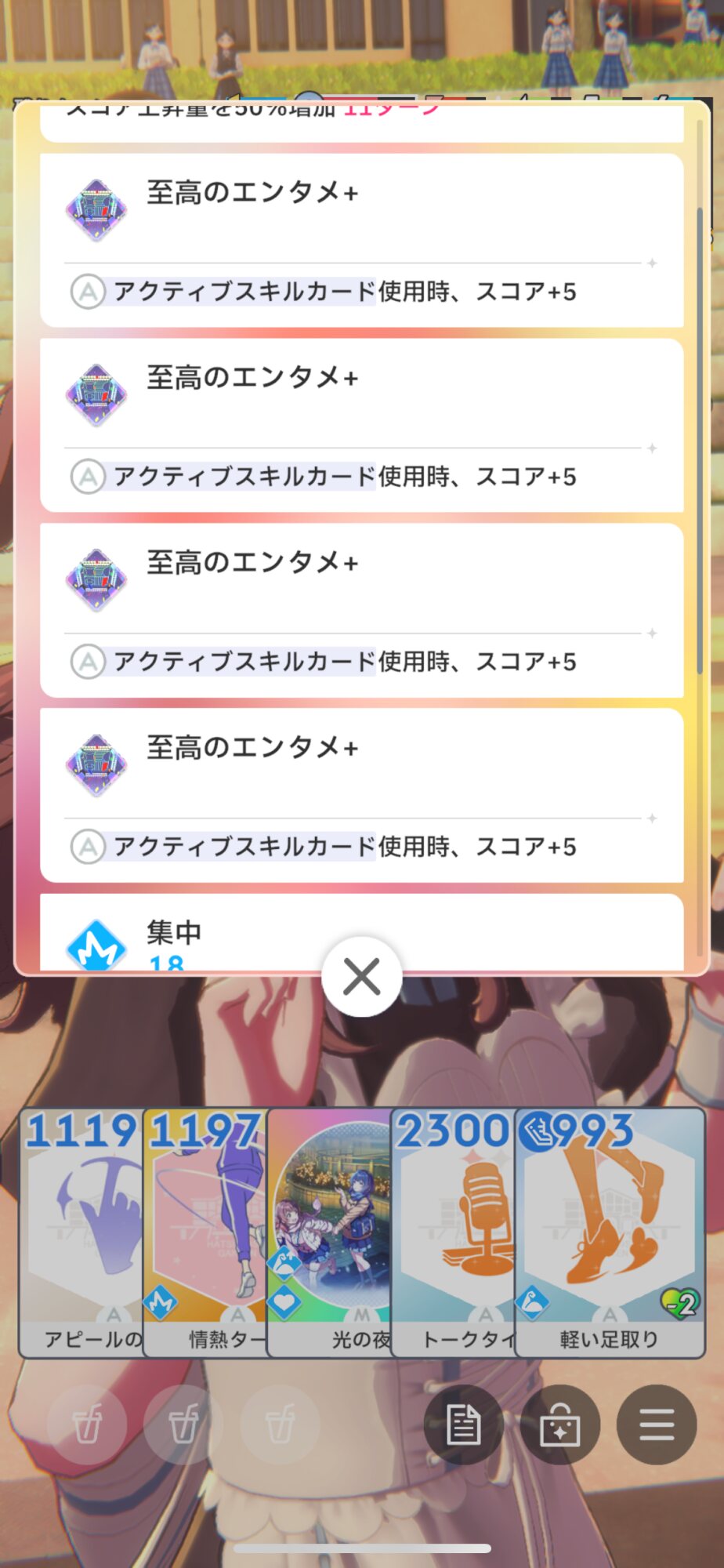Open the bag items icon
The image size is (724, 1568).
(x=559, y=1425)
